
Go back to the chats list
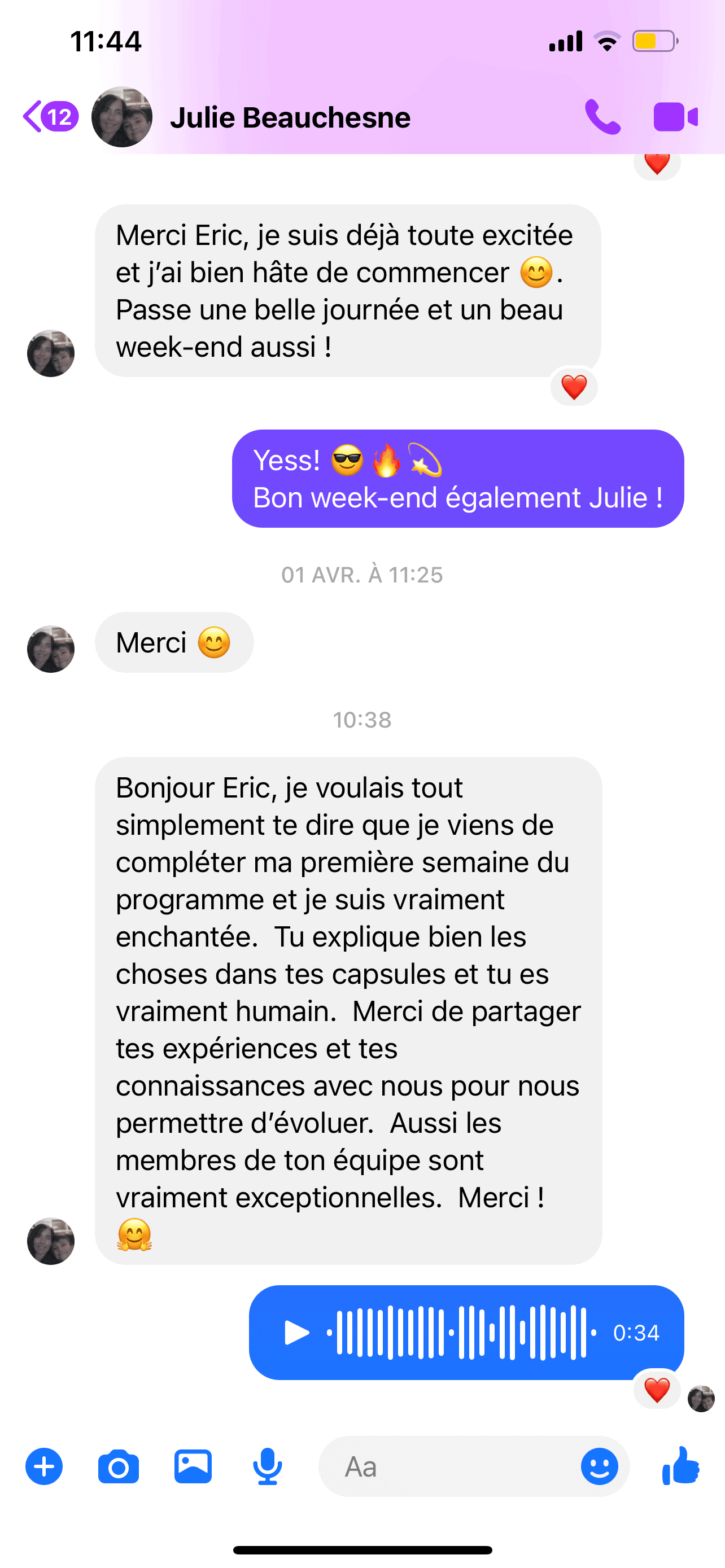tap(49, 116)
